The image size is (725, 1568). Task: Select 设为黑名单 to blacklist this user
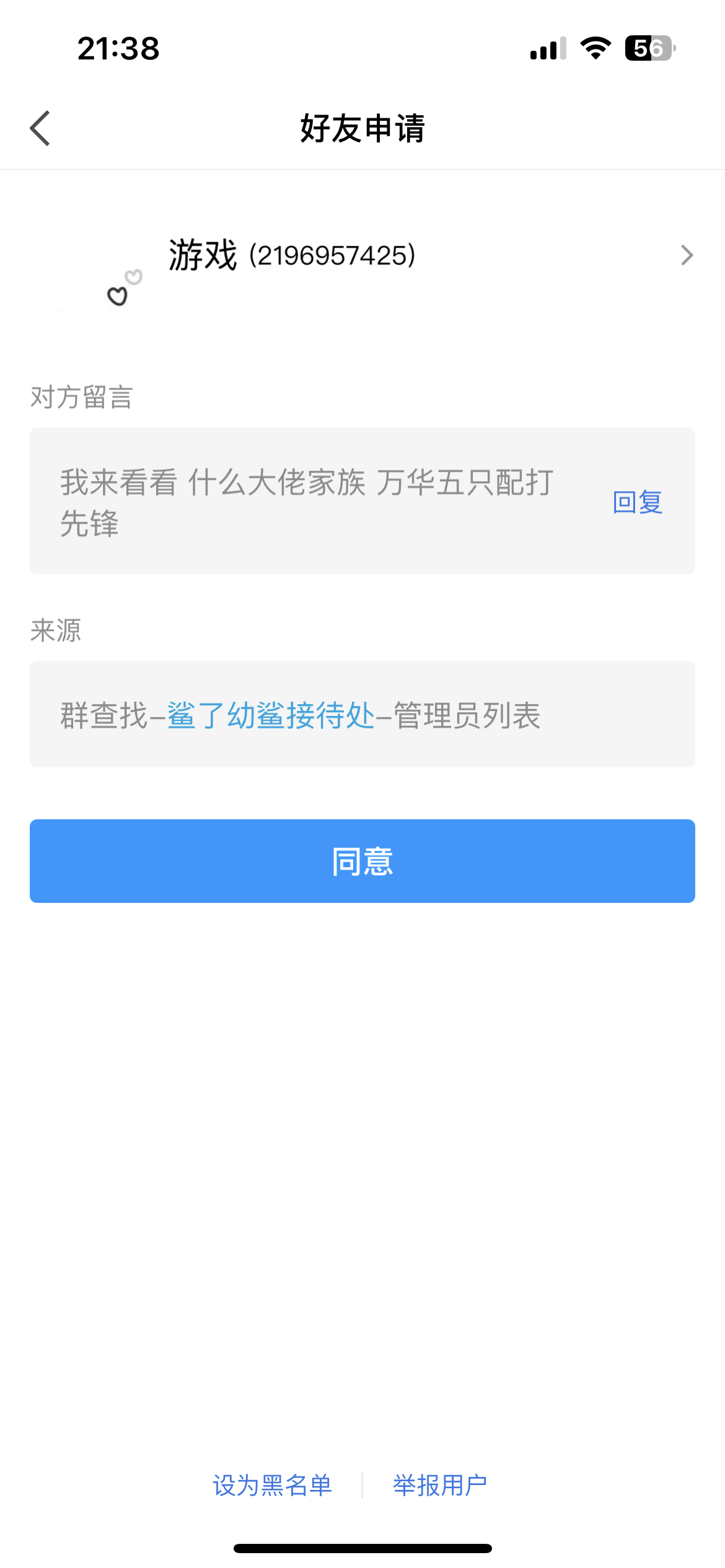click(273, 1486)
